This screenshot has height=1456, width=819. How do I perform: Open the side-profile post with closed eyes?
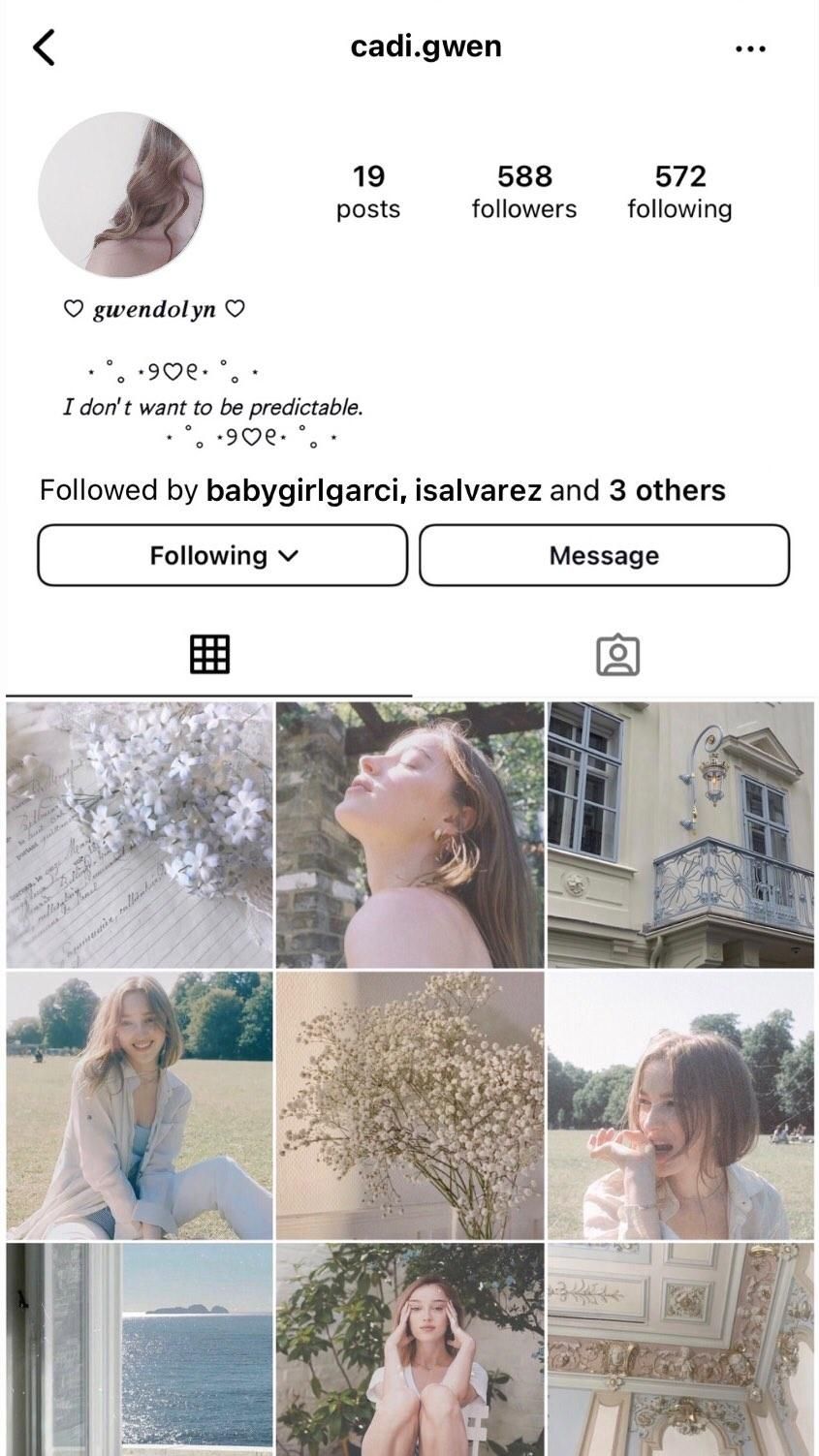click(410, 835)
